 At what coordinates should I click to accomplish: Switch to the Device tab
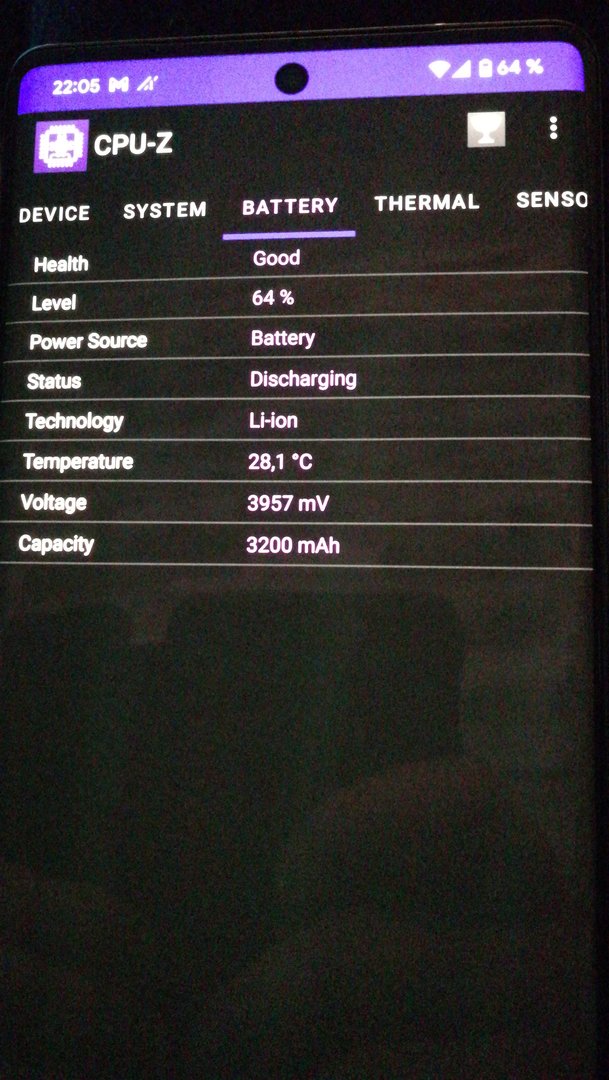[x=54, y=214]
